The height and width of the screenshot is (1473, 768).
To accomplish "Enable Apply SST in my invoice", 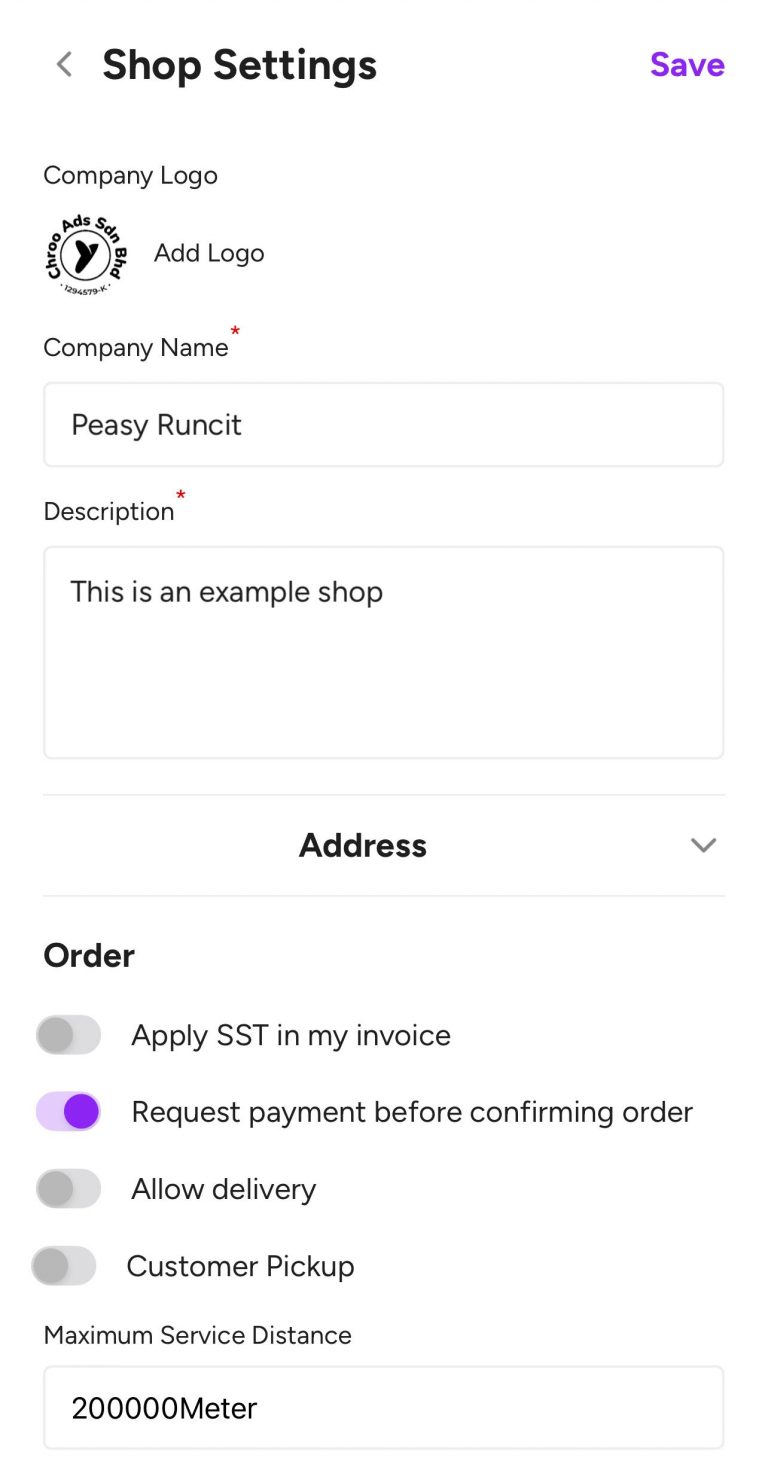I will tap(69, 1035).
